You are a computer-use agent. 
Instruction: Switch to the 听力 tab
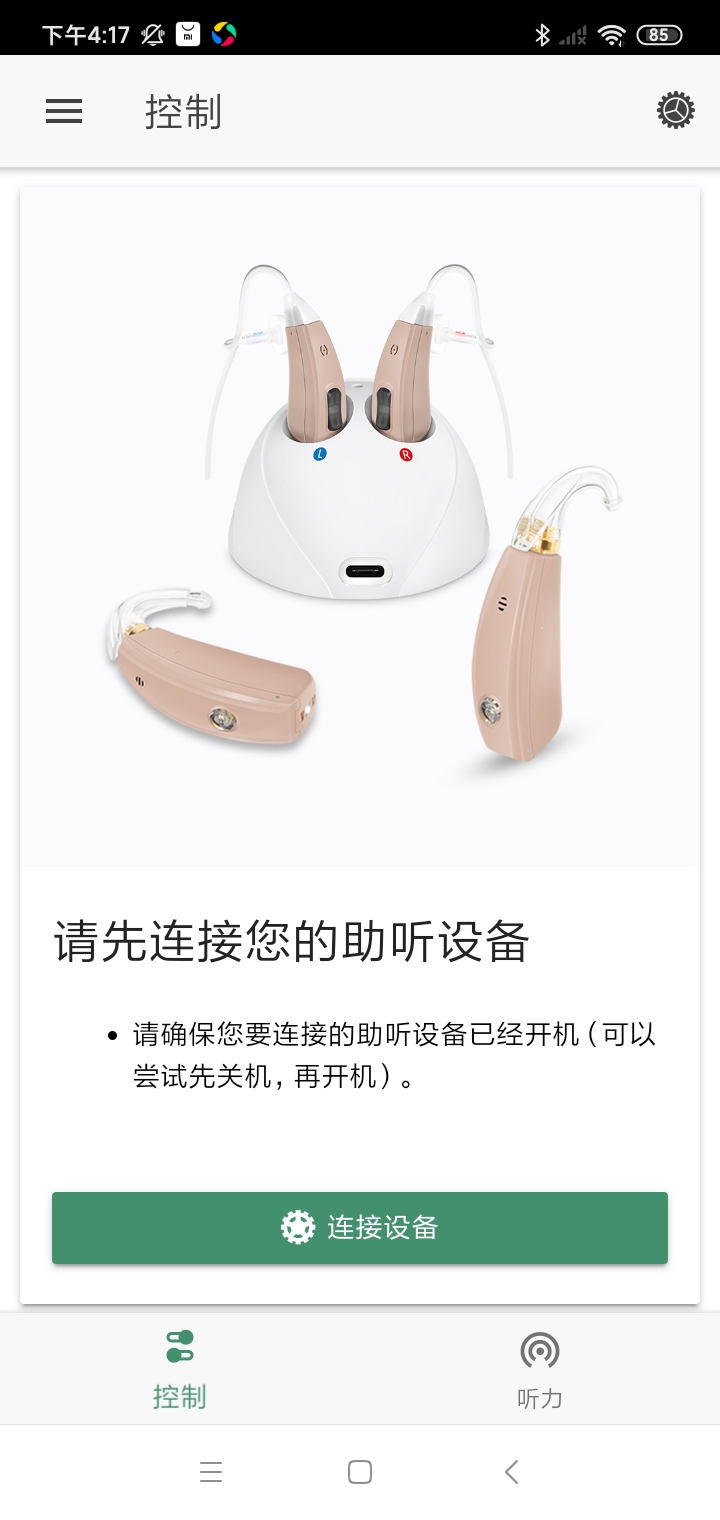click(540, 1369)
